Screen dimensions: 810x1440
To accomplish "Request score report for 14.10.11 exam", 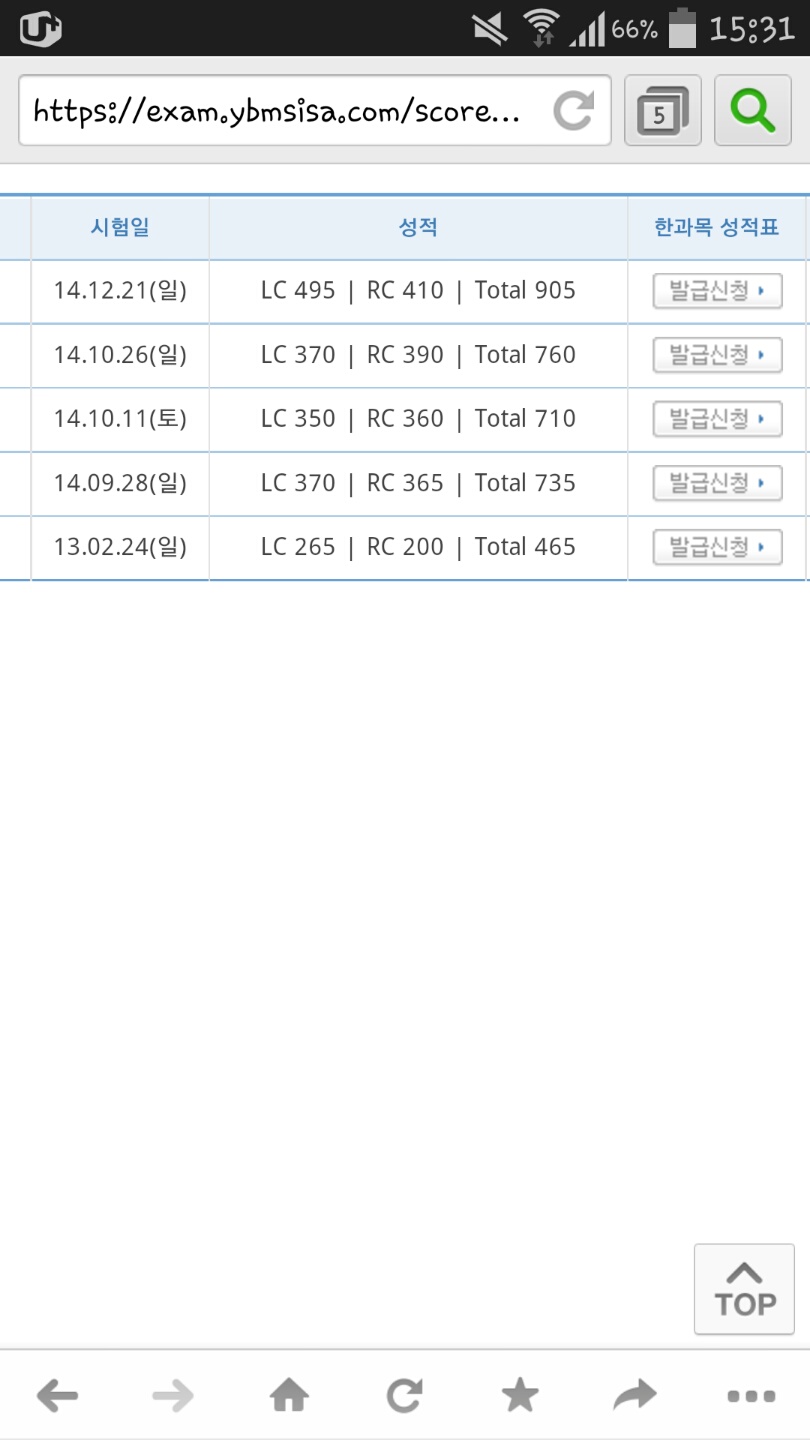I will [717, 419].
